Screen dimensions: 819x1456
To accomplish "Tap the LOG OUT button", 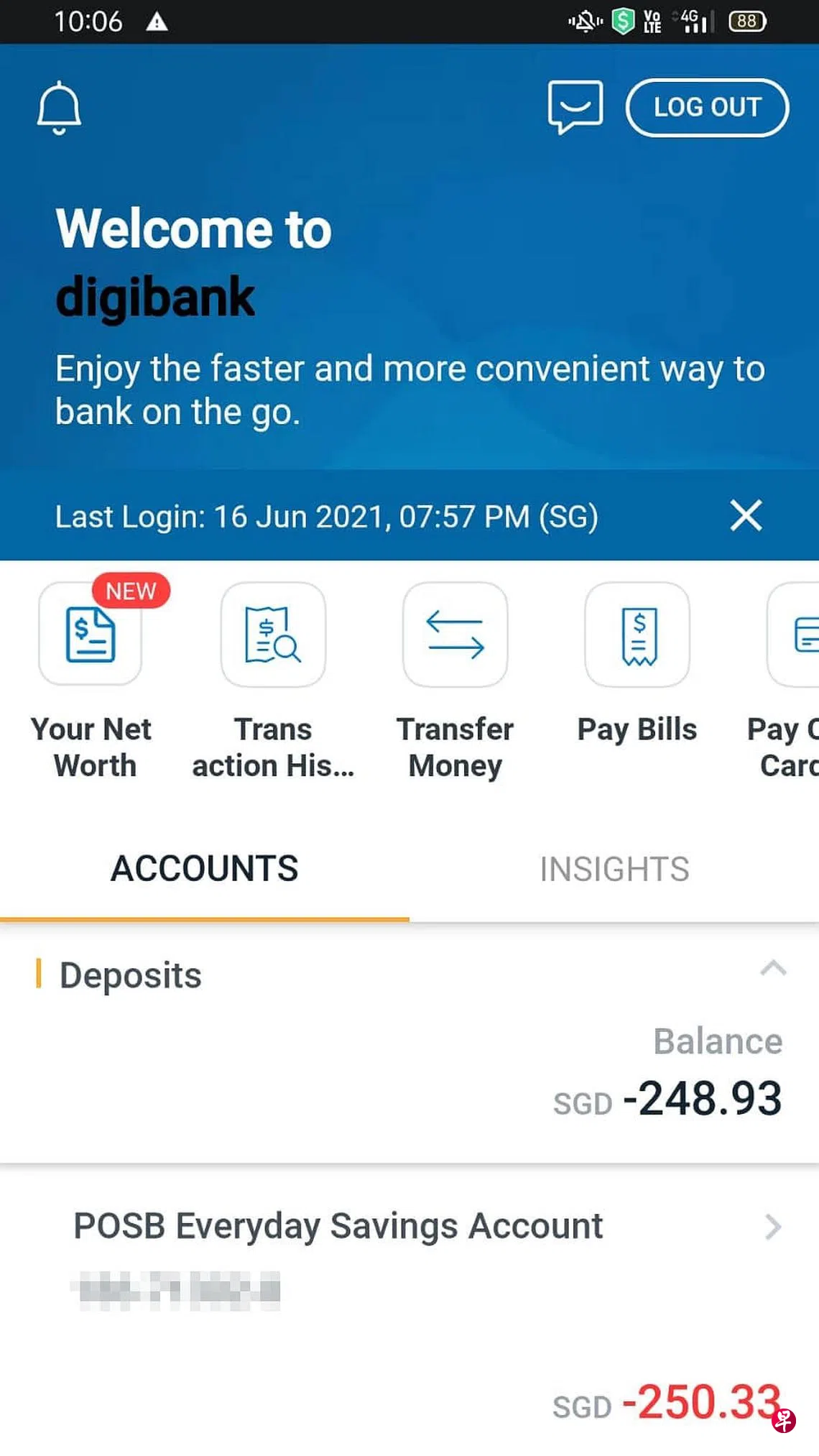I will click(x=707, y=107).
